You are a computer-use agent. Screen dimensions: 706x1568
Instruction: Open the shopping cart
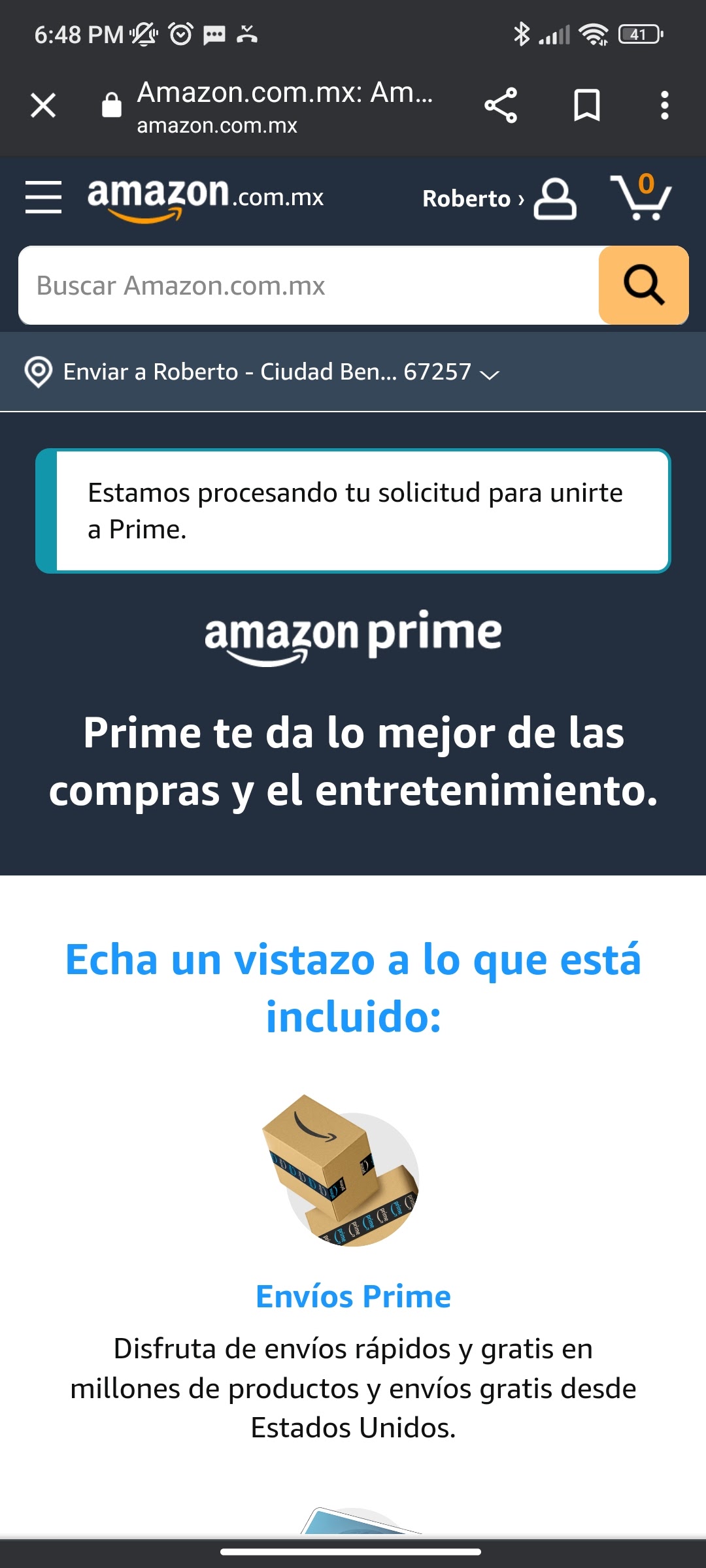pyautogui.click(x=641, y=197)
